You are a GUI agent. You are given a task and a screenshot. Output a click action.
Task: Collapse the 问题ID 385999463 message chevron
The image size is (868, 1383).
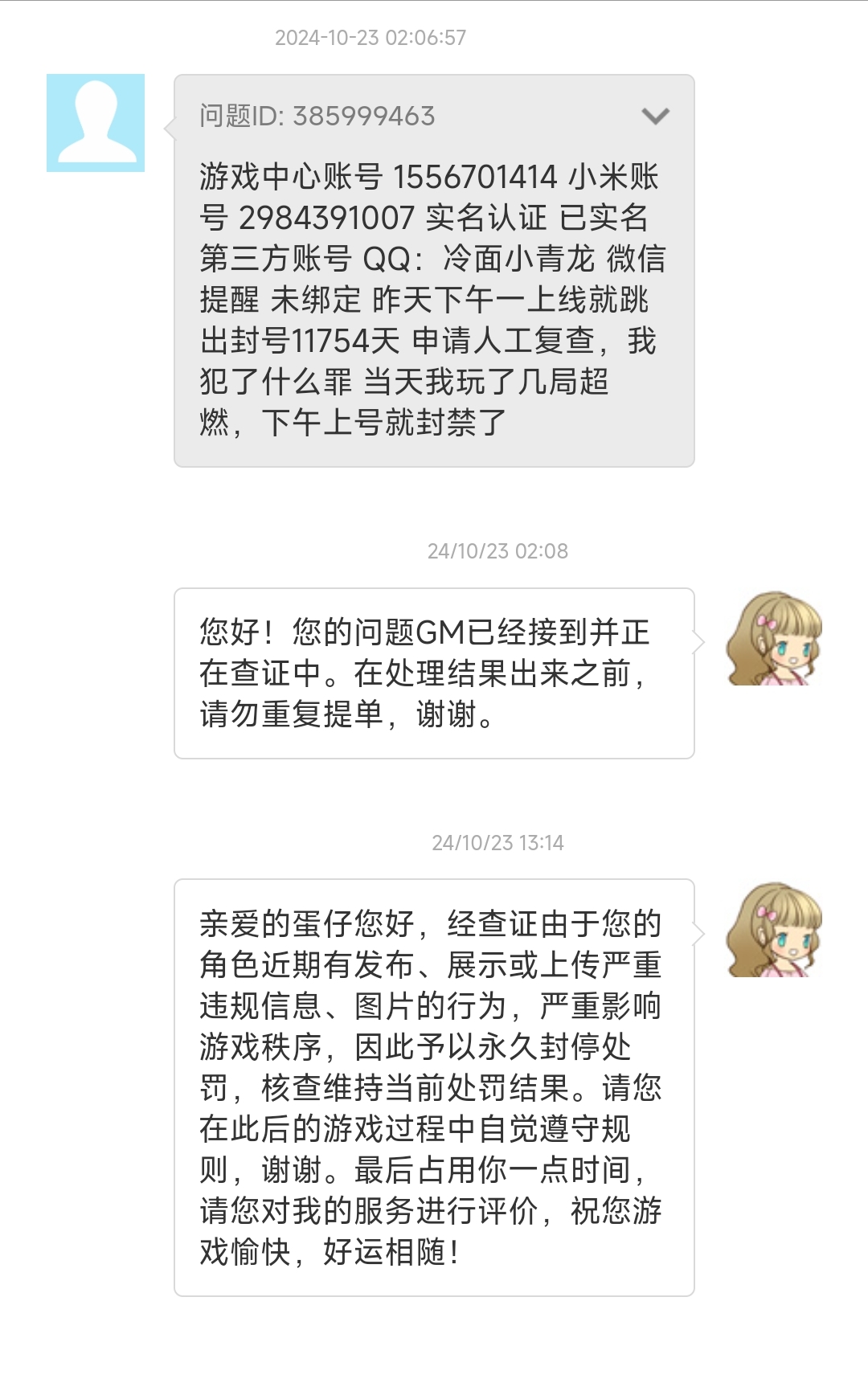[x=655, y=117]
